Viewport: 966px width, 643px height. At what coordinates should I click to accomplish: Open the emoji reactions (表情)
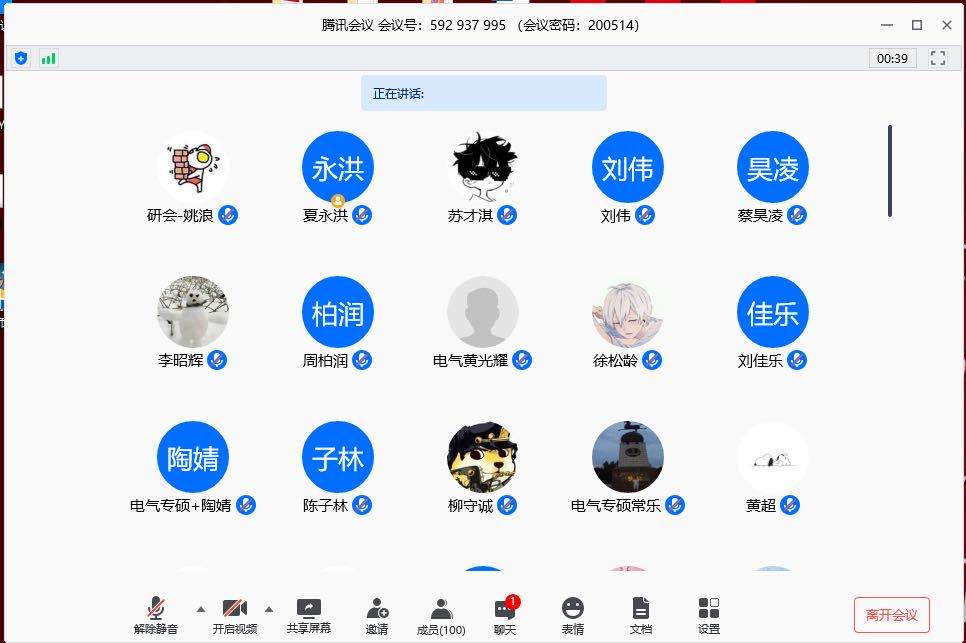(x=572, y=613)
